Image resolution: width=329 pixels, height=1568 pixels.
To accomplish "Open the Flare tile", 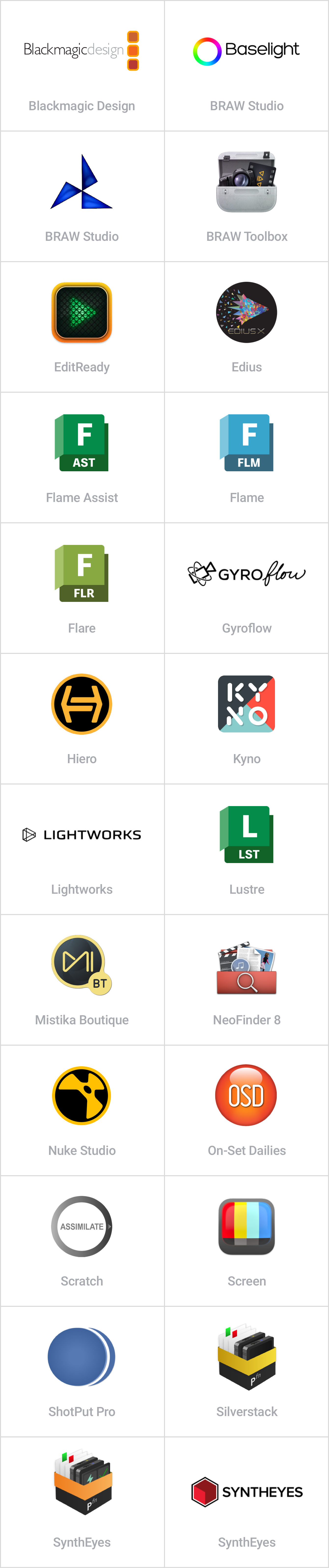I will click(82, 588).
